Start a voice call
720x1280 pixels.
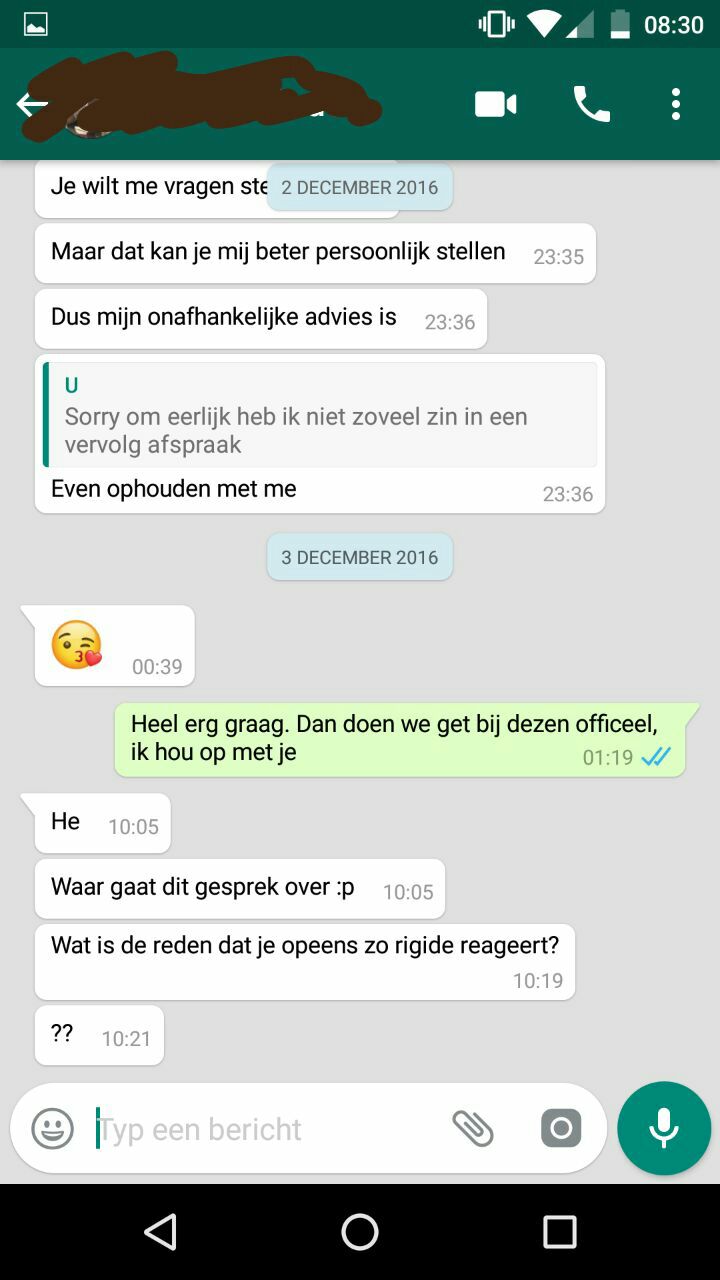click(x=591, y=104)
